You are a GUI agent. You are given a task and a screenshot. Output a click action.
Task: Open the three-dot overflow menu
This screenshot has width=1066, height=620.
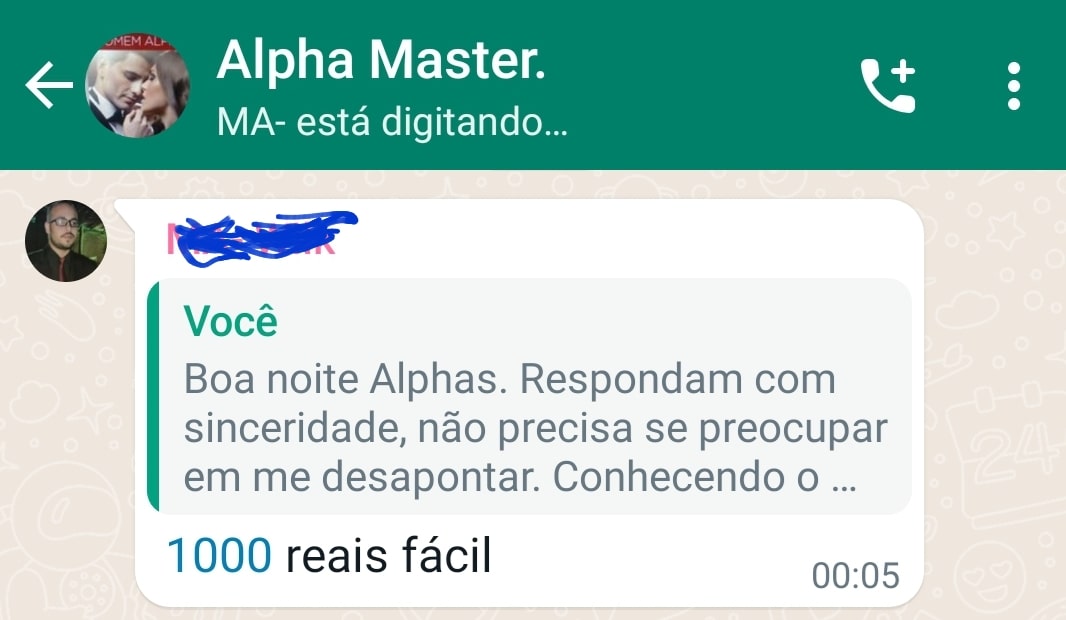click(1014, 87)
